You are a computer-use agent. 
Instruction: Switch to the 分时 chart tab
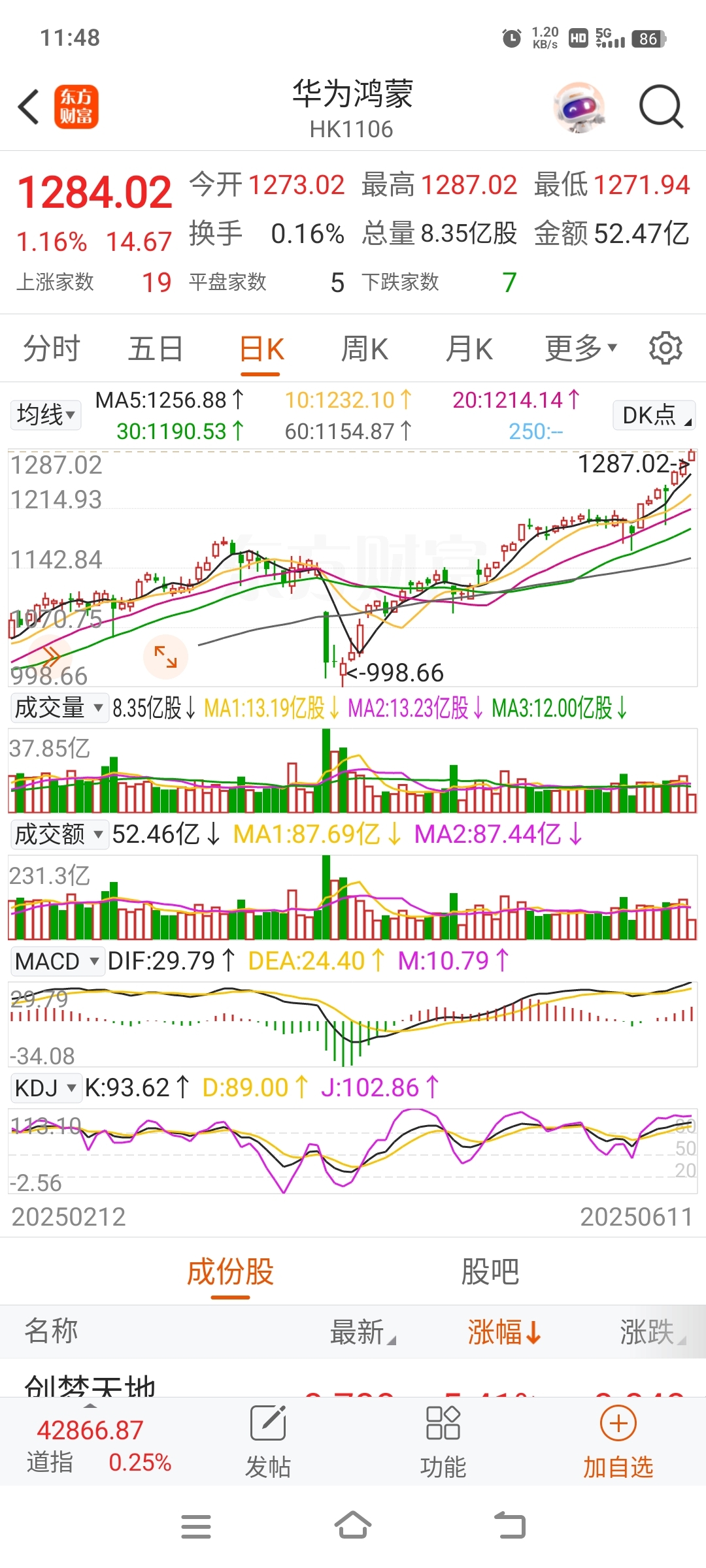click(x=52, y=348)
